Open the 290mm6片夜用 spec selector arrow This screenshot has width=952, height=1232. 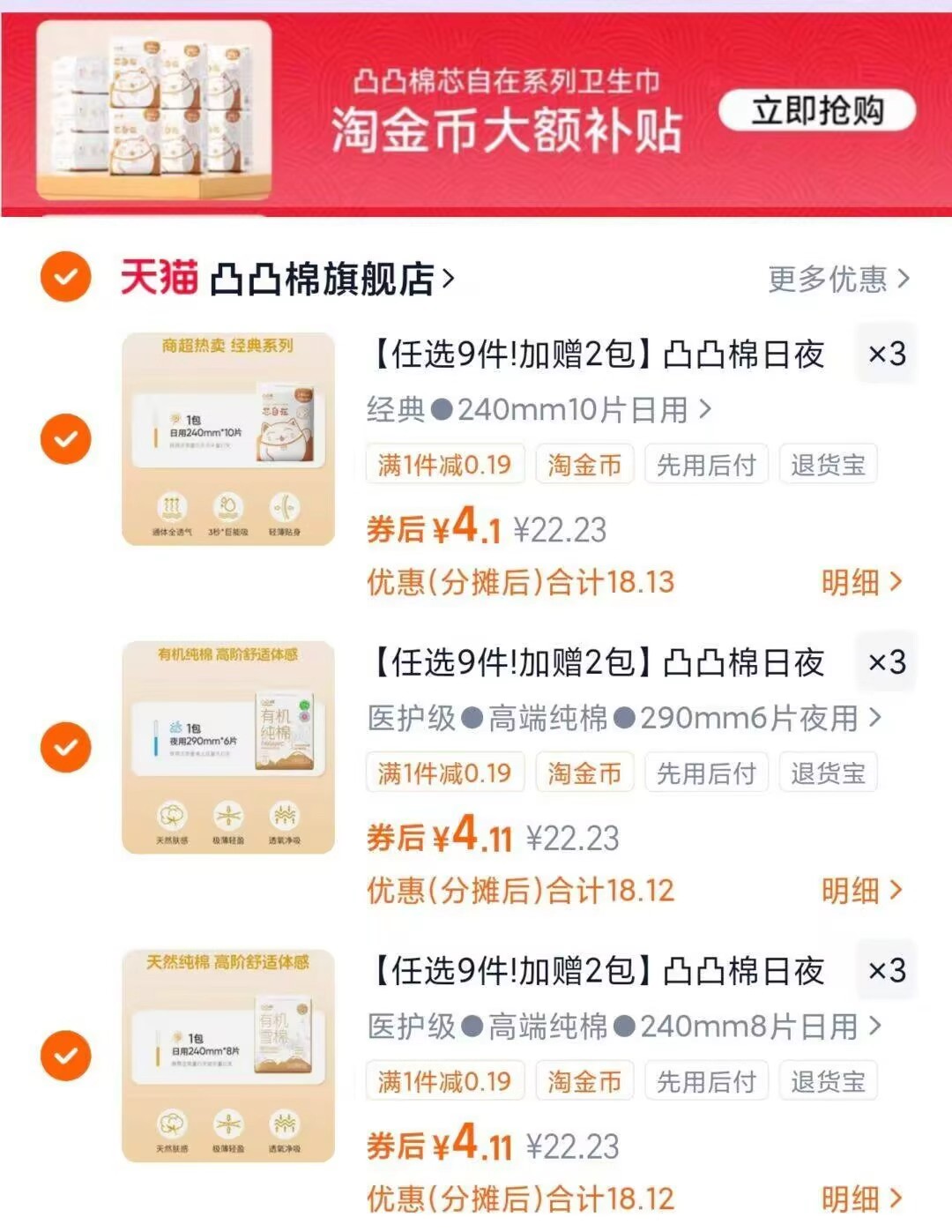coord(875,719)
